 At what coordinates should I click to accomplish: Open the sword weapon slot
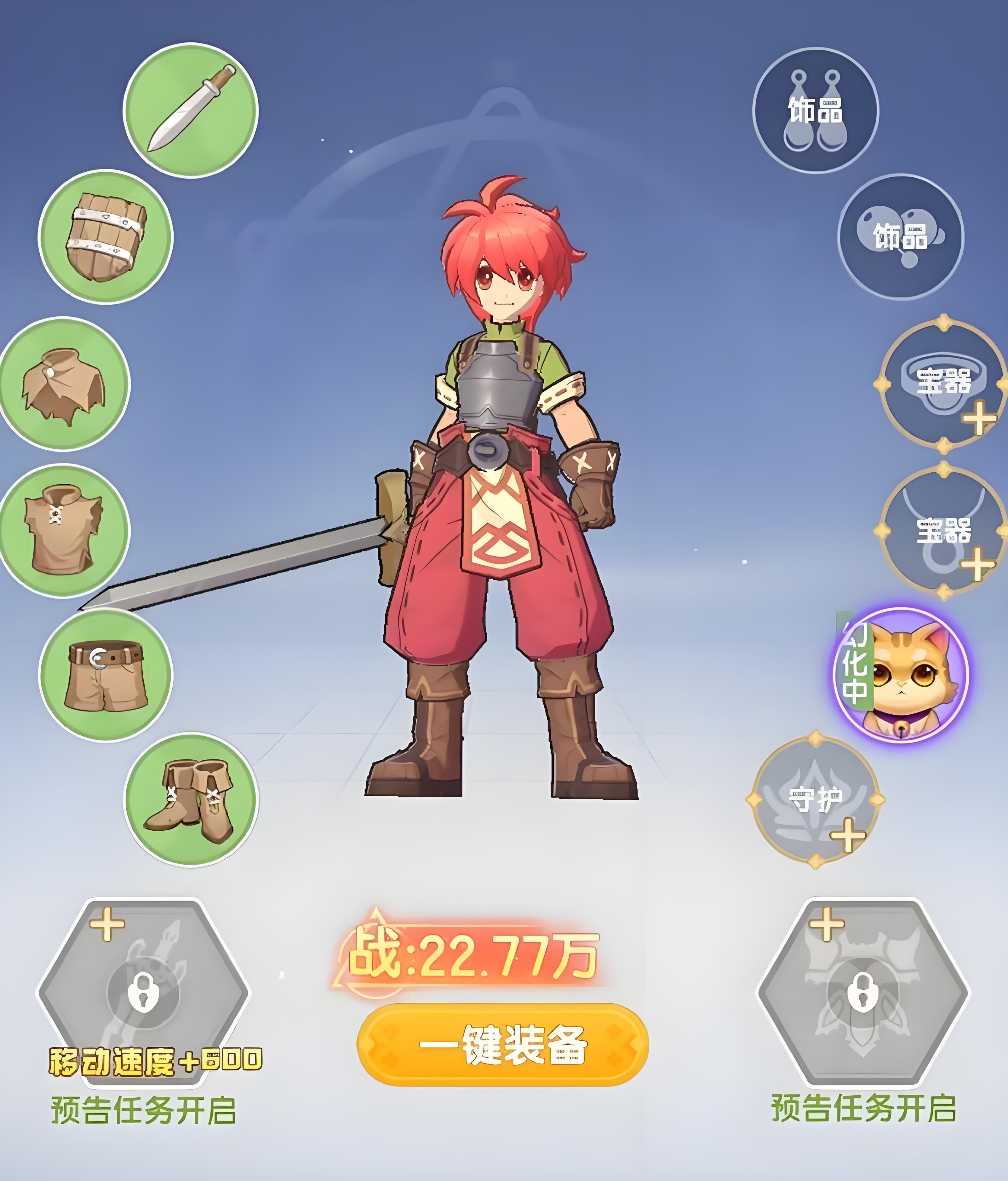pos(190,110)
